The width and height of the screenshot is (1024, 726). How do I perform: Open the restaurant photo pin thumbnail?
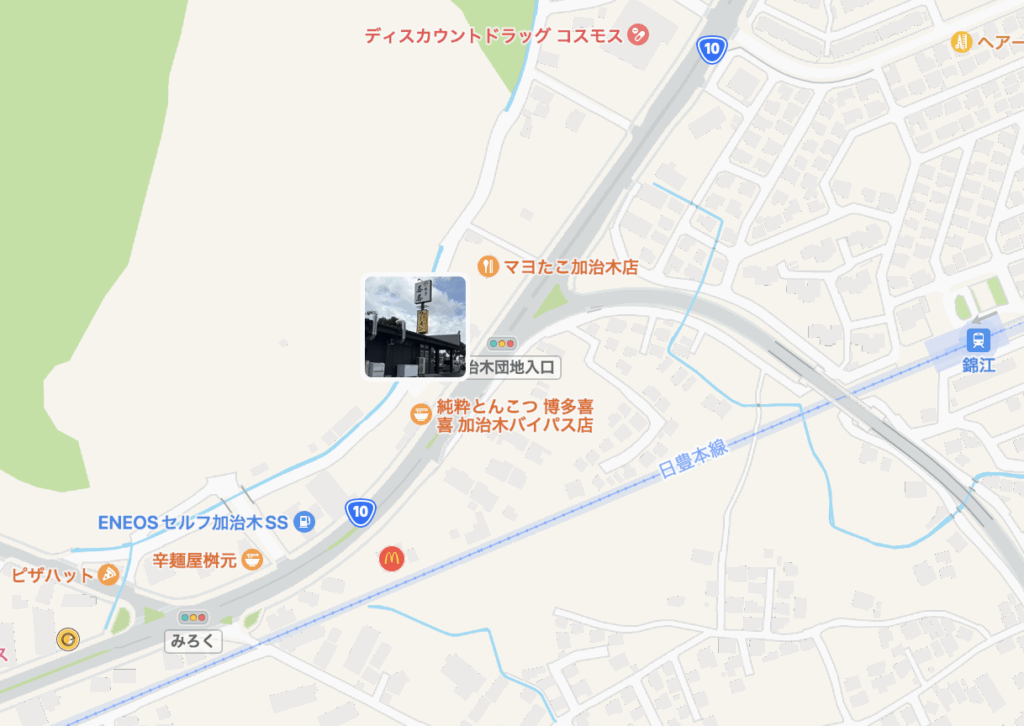[415, 326]
